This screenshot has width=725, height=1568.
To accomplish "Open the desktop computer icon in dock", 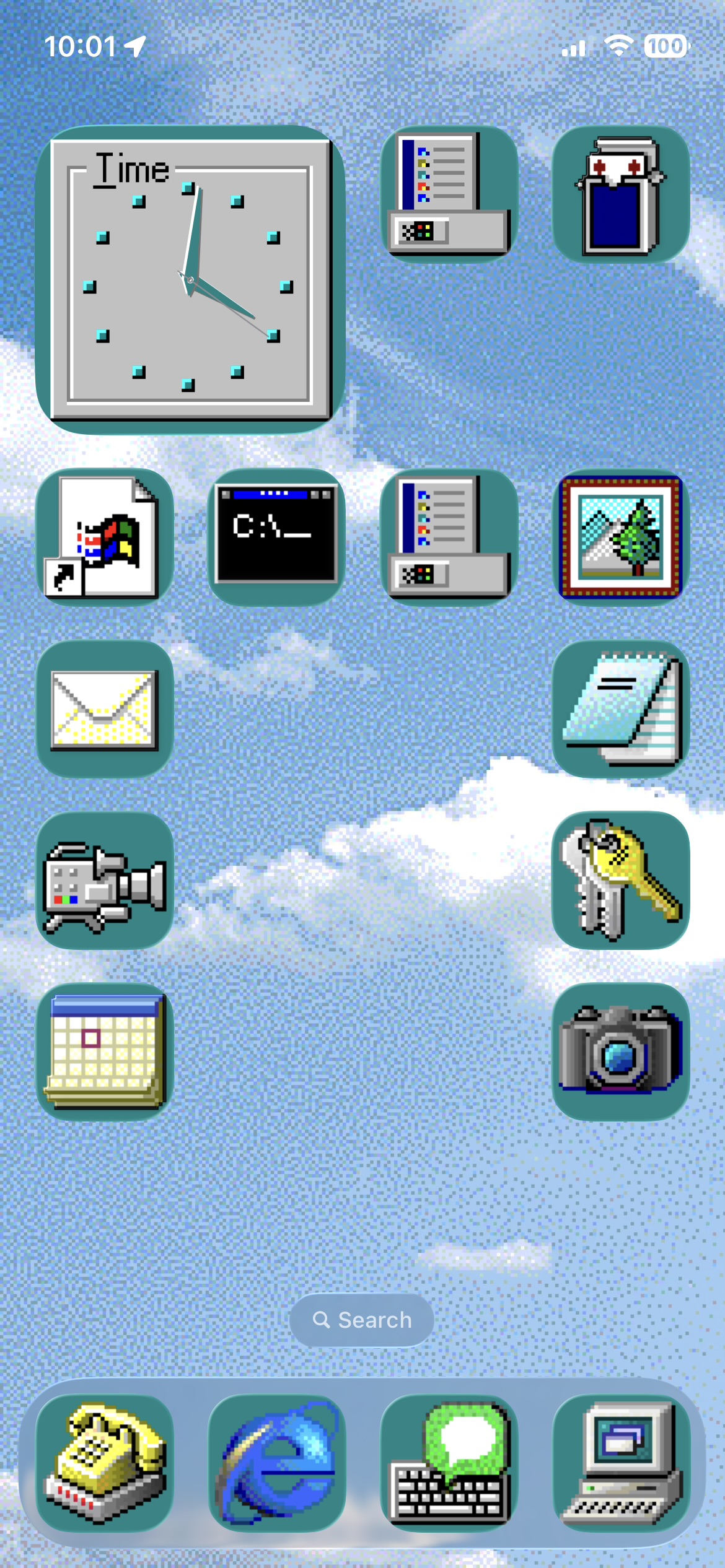I will click(x=621, y=1463).
